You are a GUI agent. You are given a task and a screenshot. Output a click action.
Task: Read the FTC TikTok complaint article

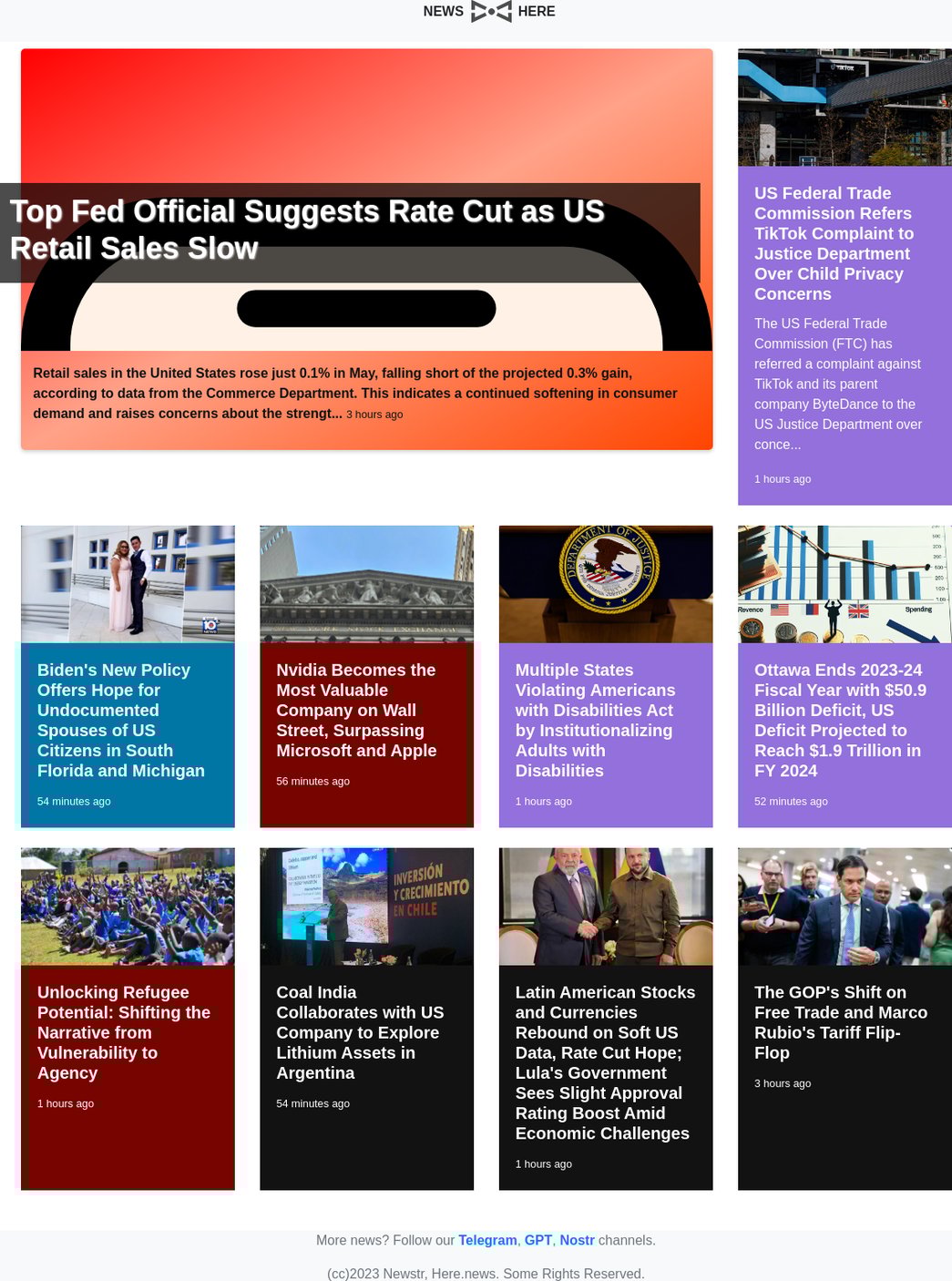(x=834, y=243)
